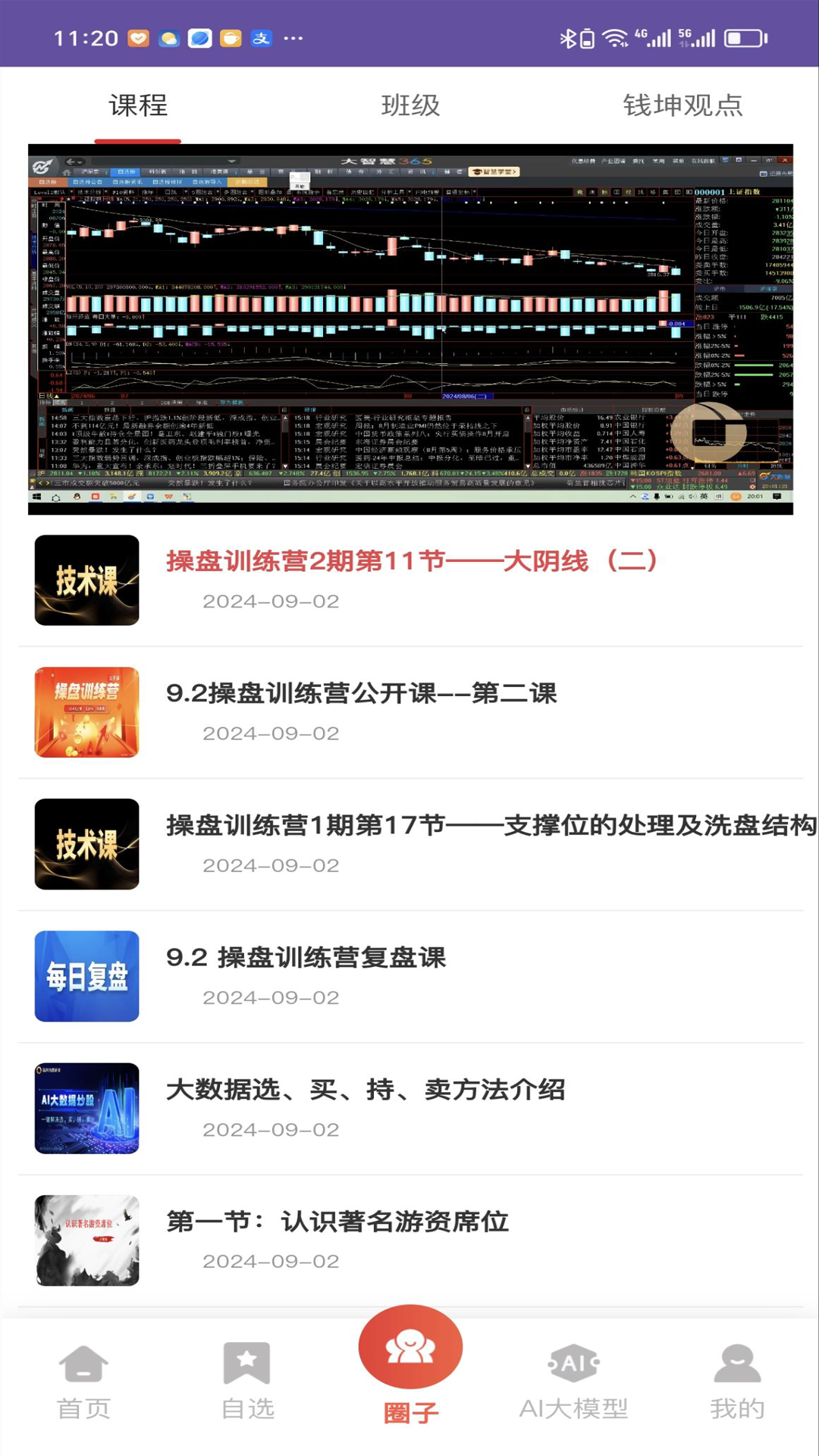
Task: Go to the 我的 profile tab
Action: pyautogui.click(x=736, y=1381)
